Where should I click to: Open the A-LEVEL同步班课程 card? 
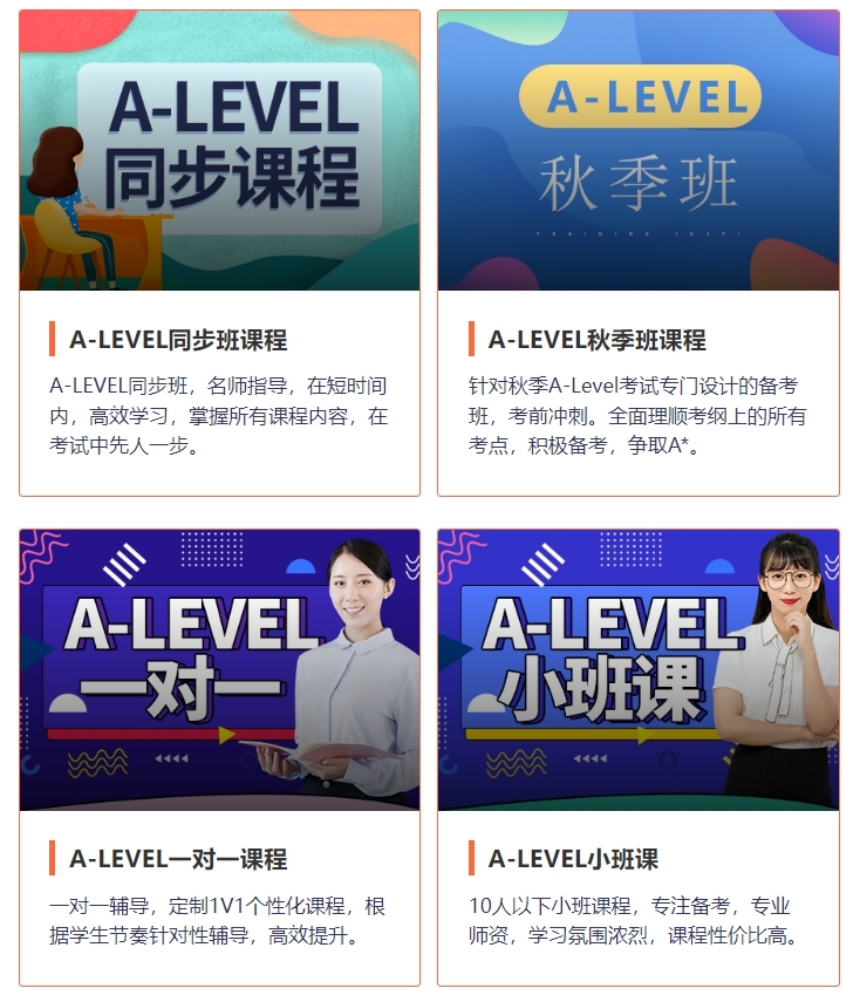click(x=178, y=340)
